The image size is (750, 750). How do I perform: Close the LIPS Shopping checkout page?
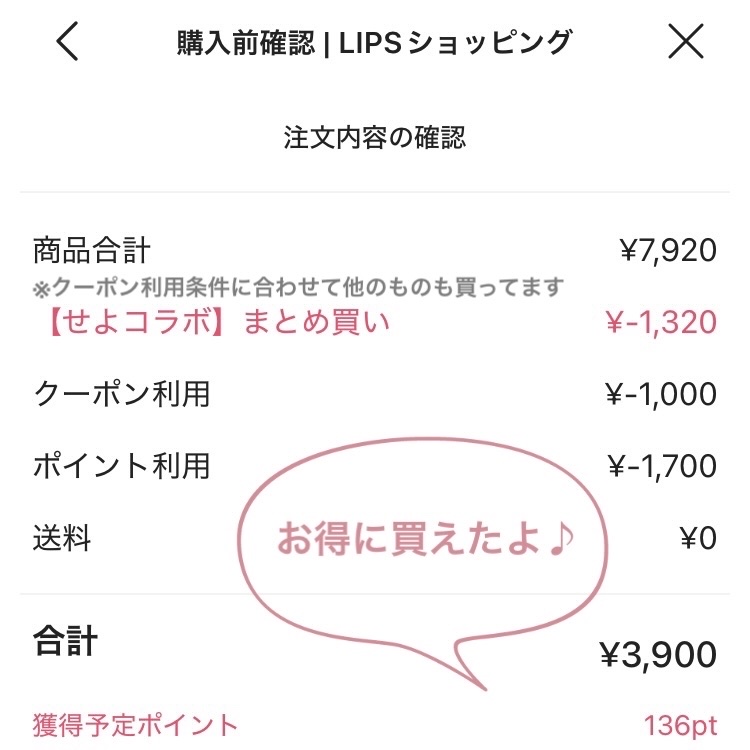(x=686, y=43)
